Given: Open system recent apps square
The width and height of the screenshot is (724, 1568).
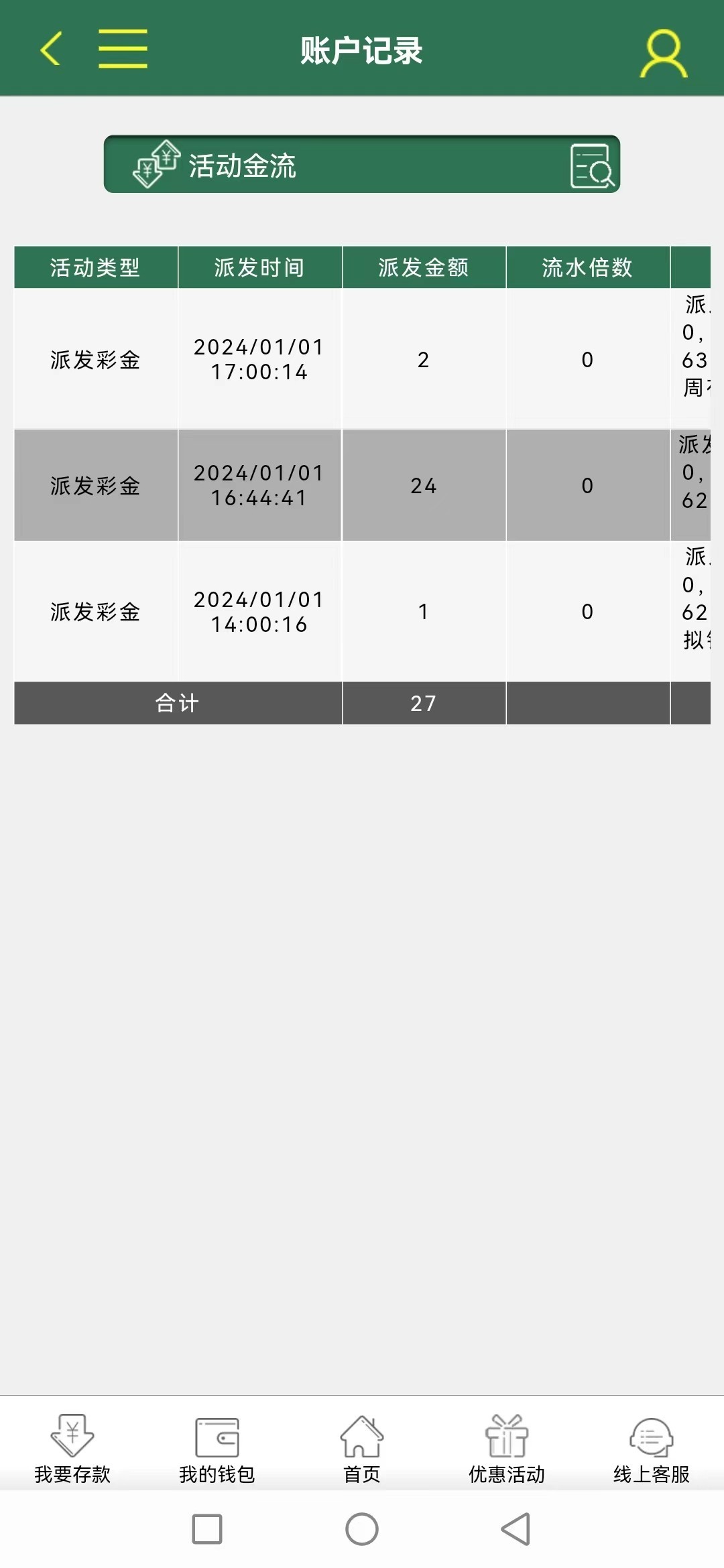Looking at the screenshot, I should click(x=207, y=1530).
